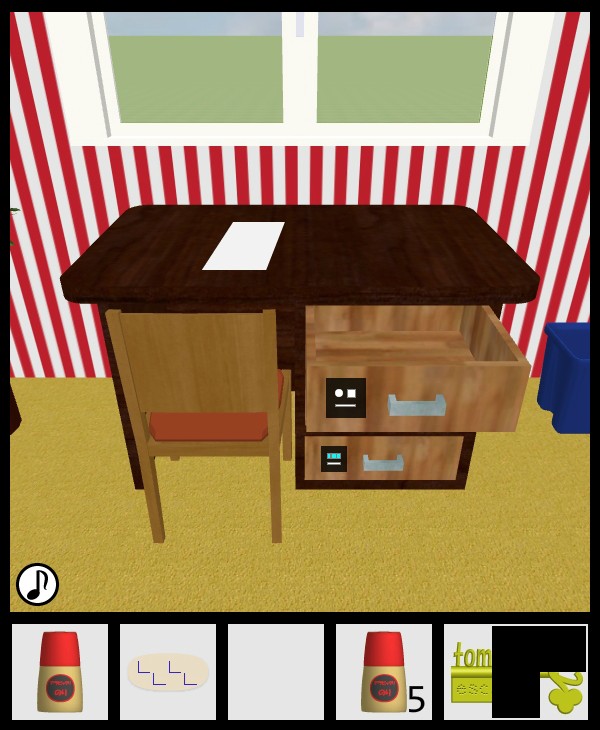Viewport: 600px width, 730px height.
Task: Select the patterned clue item in inventory
Action: point(168,672)
